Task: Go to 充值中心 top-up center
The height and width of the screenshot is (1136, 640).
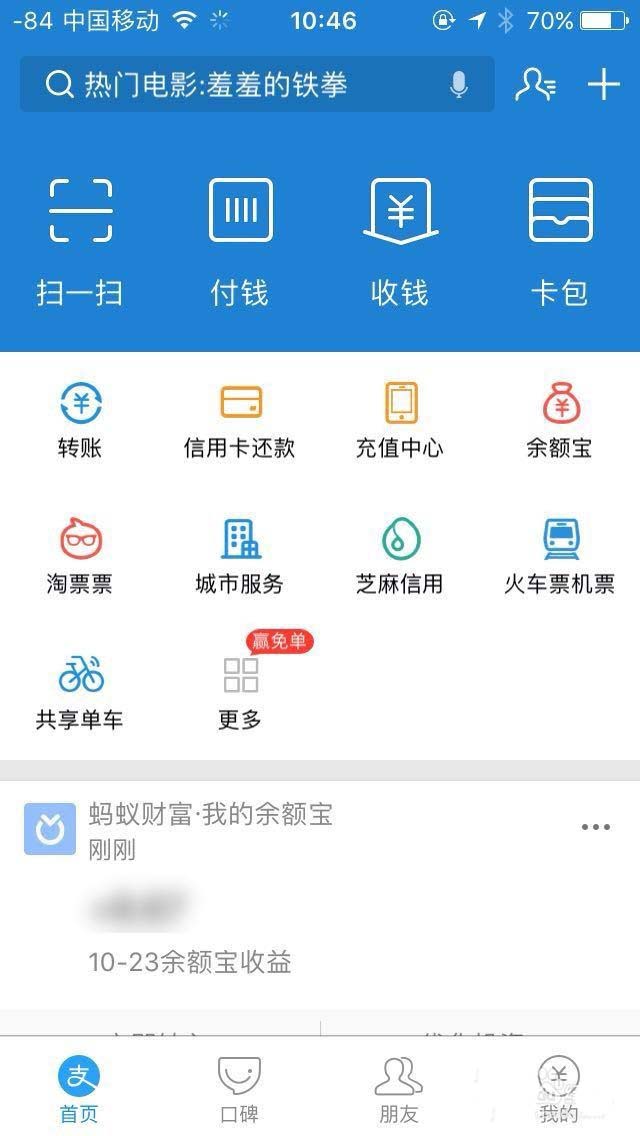Action: 400,420
